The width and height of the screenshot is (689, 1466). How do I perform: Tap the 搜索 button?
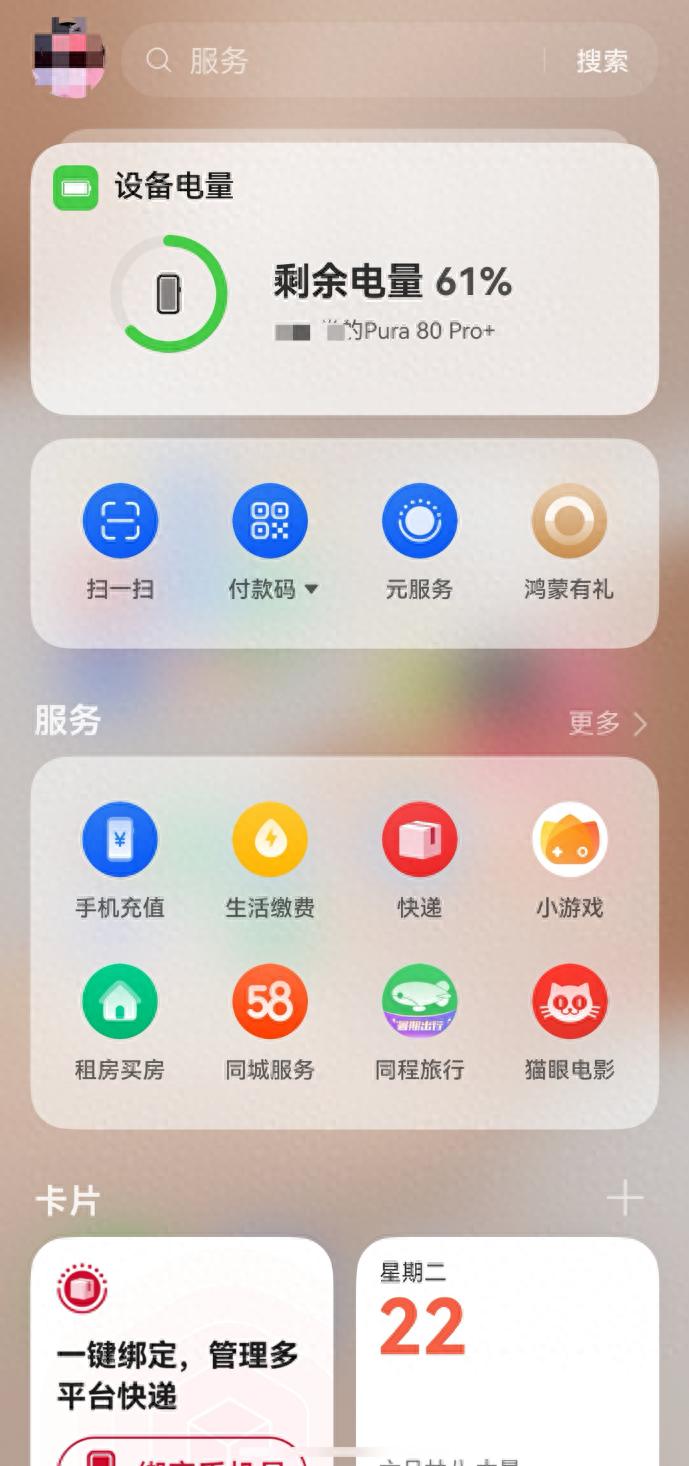click(601, 61)
